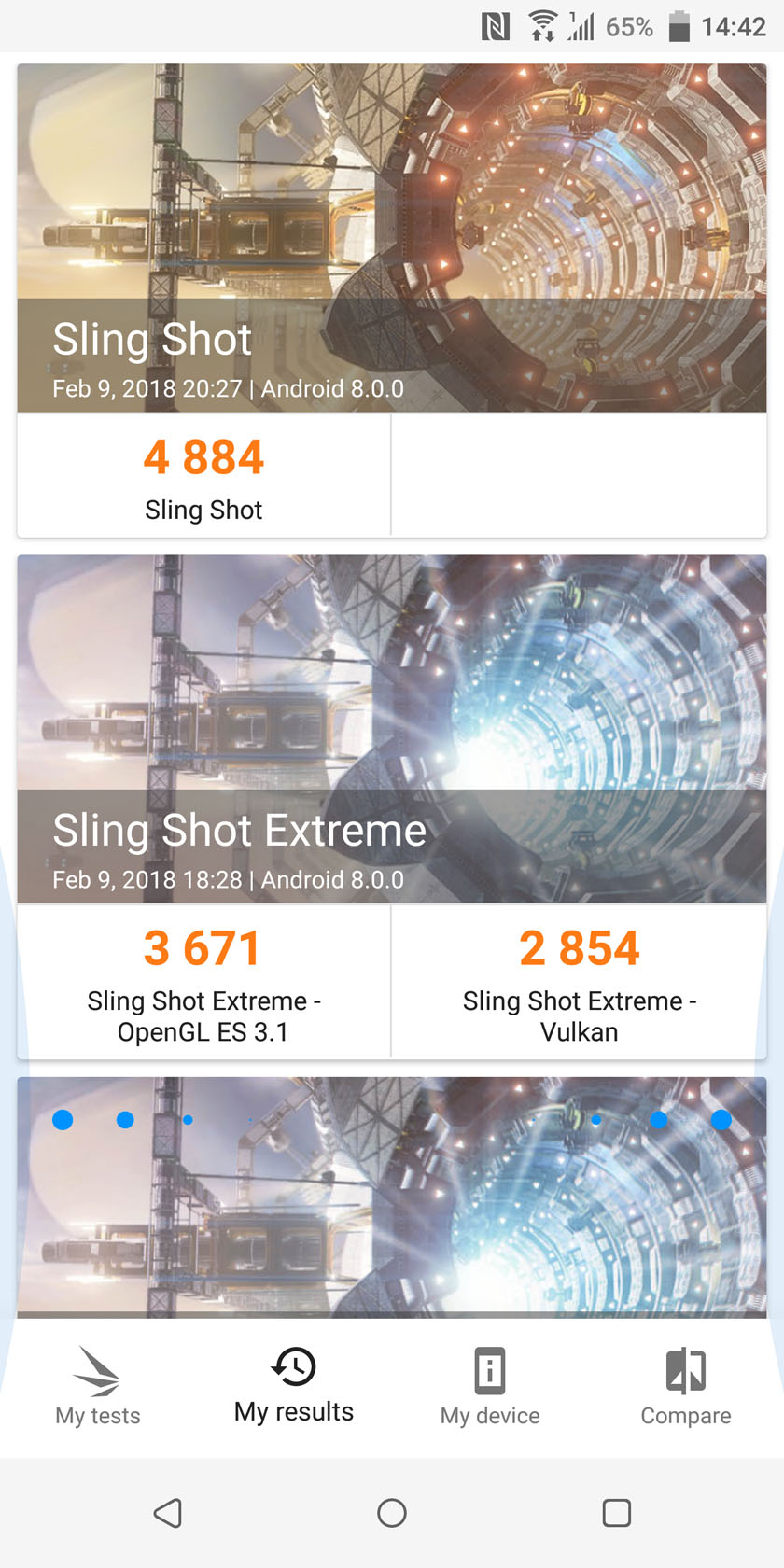View the 3 671 OpenGL ES 3.1 score
This screenshot has width=784, height=1568.
[x=203, y=982]
